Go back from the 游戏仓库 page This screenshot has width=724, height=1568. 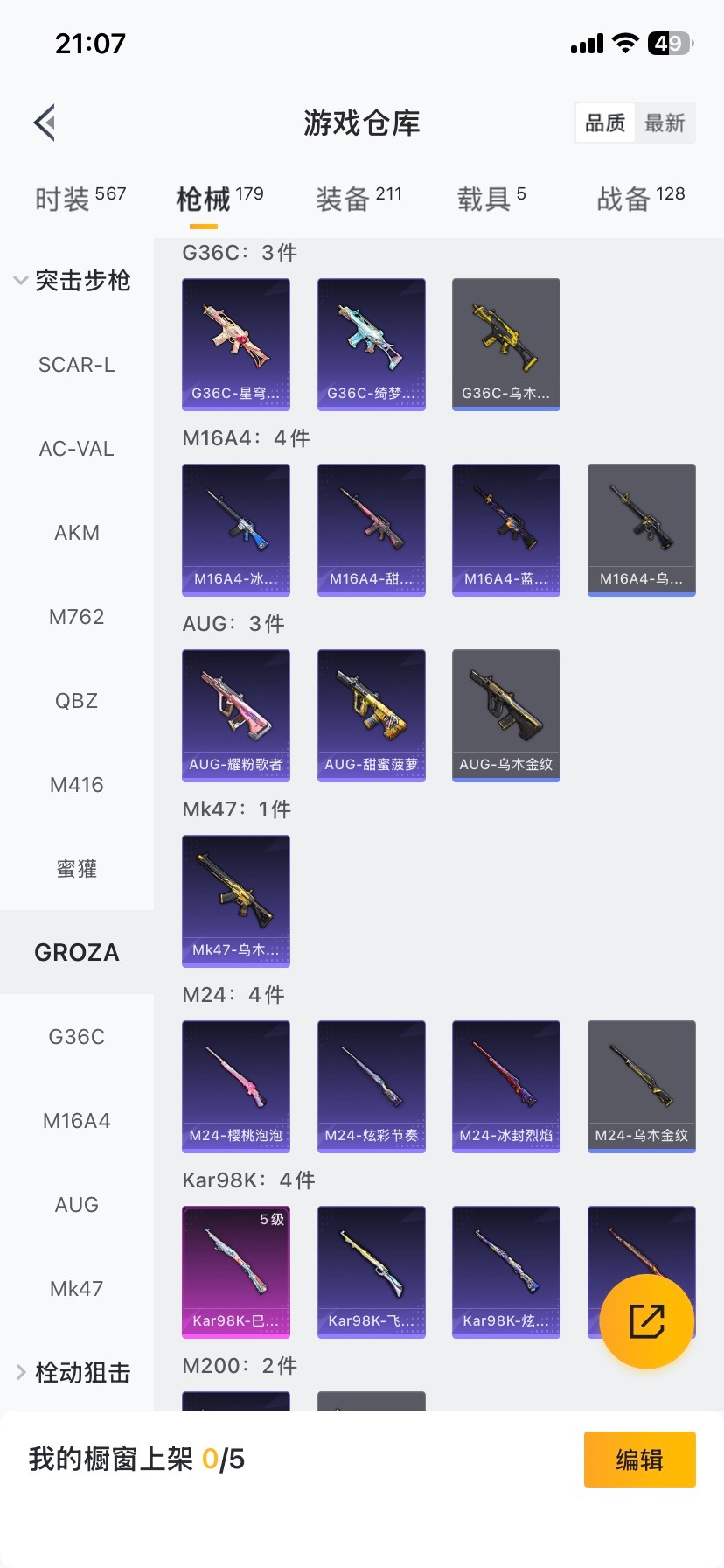pos(45,122)
